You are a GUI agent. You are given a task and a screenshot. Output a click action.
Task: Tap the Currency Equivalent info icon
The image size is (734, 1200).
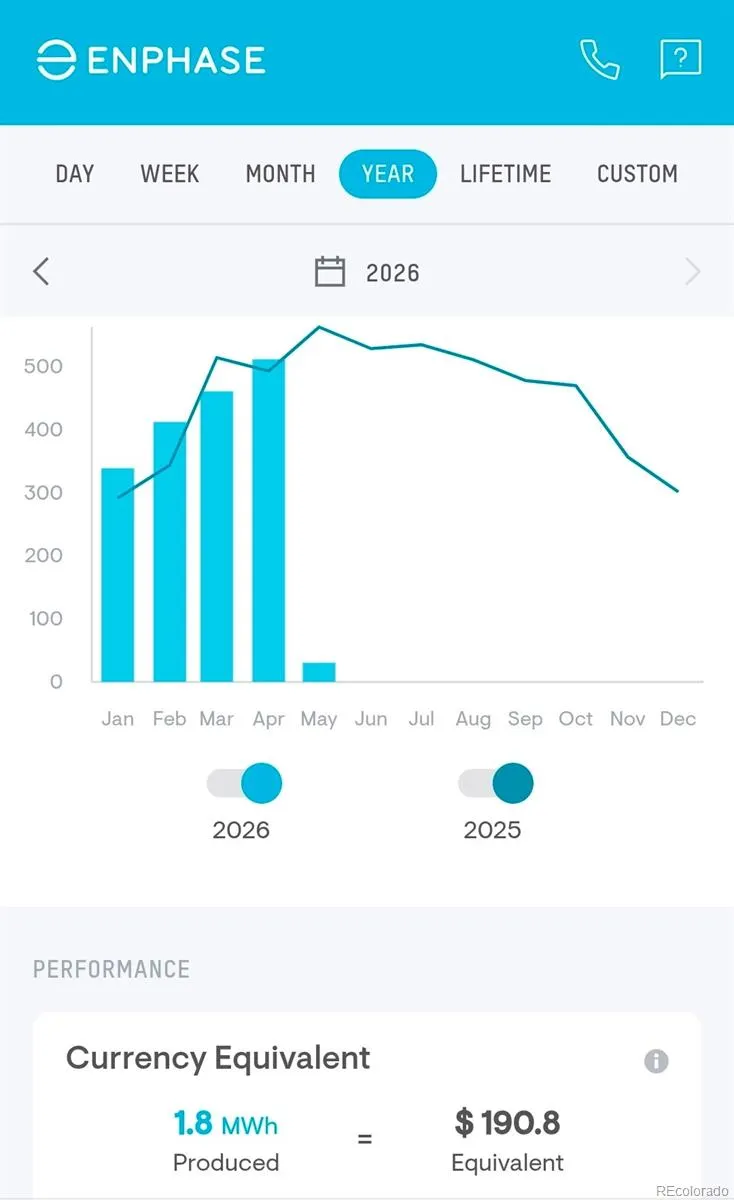point(656,1061)
